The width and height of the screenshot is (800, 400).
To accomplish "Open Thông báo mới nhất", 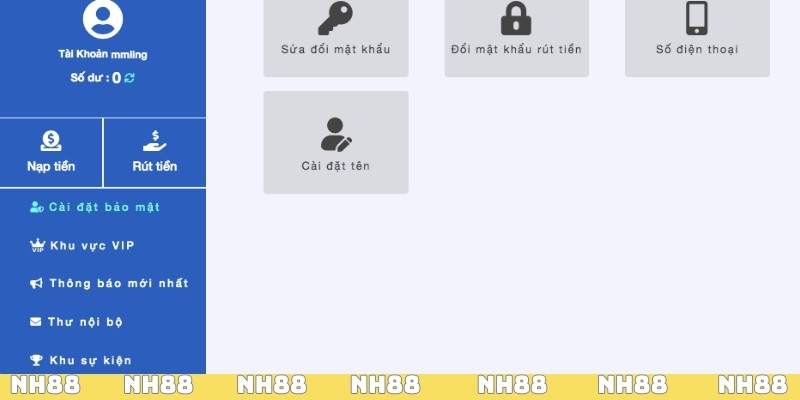I will (x=109, y=283).
